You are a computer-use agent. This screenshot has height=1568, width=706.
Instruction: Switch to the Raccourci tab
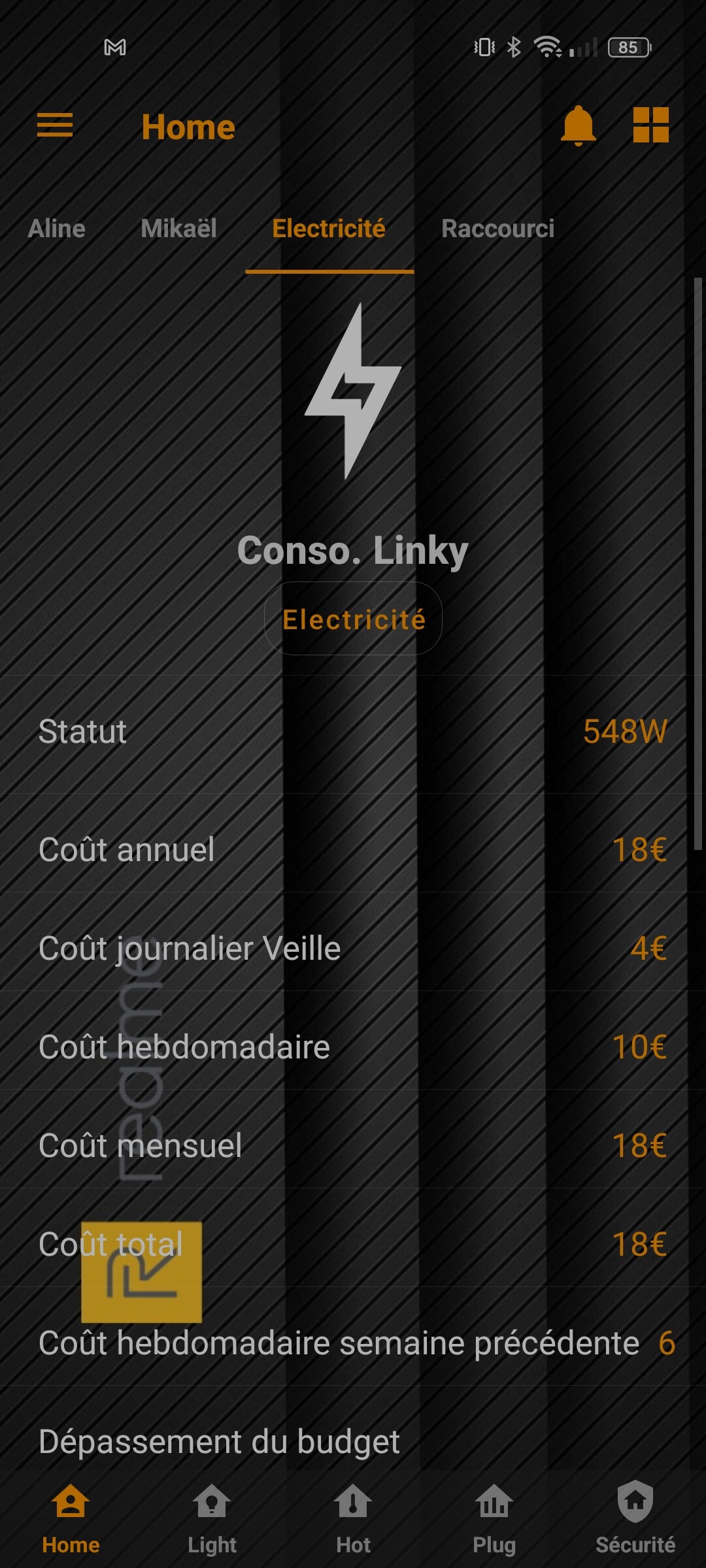point(497,229)
